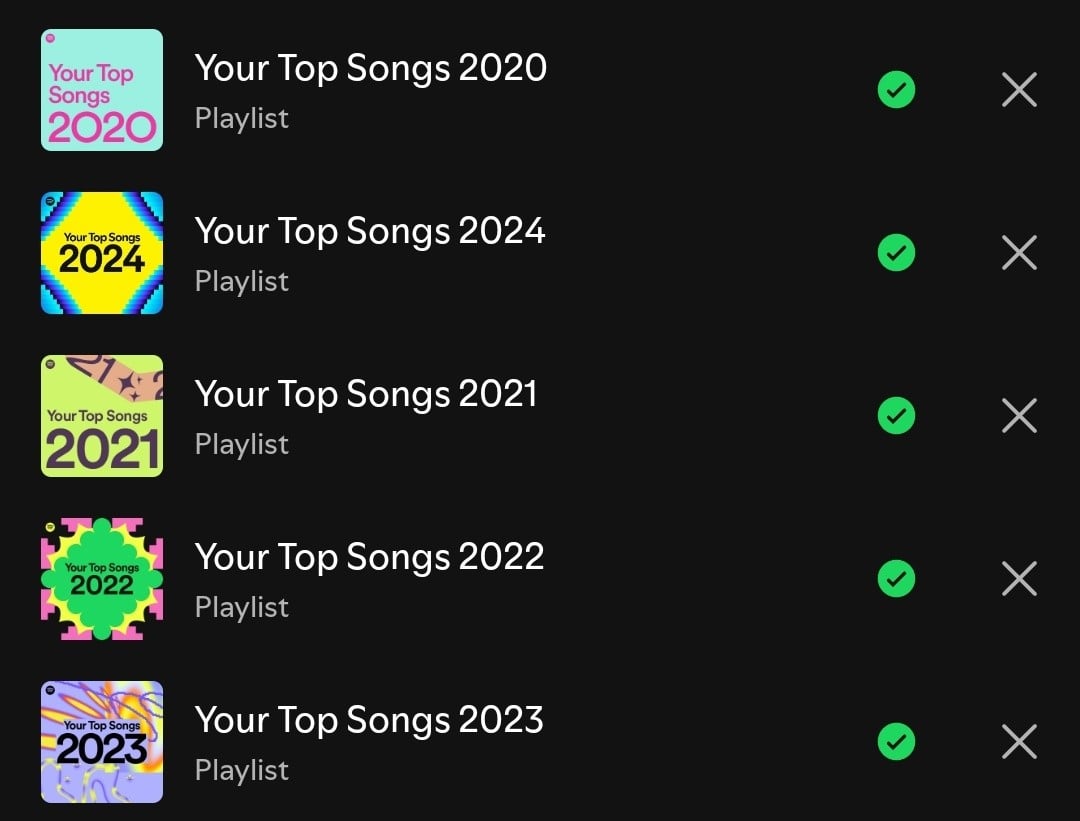
Task: Toggle the green check for Top Songs 2024
Action: 896,253
